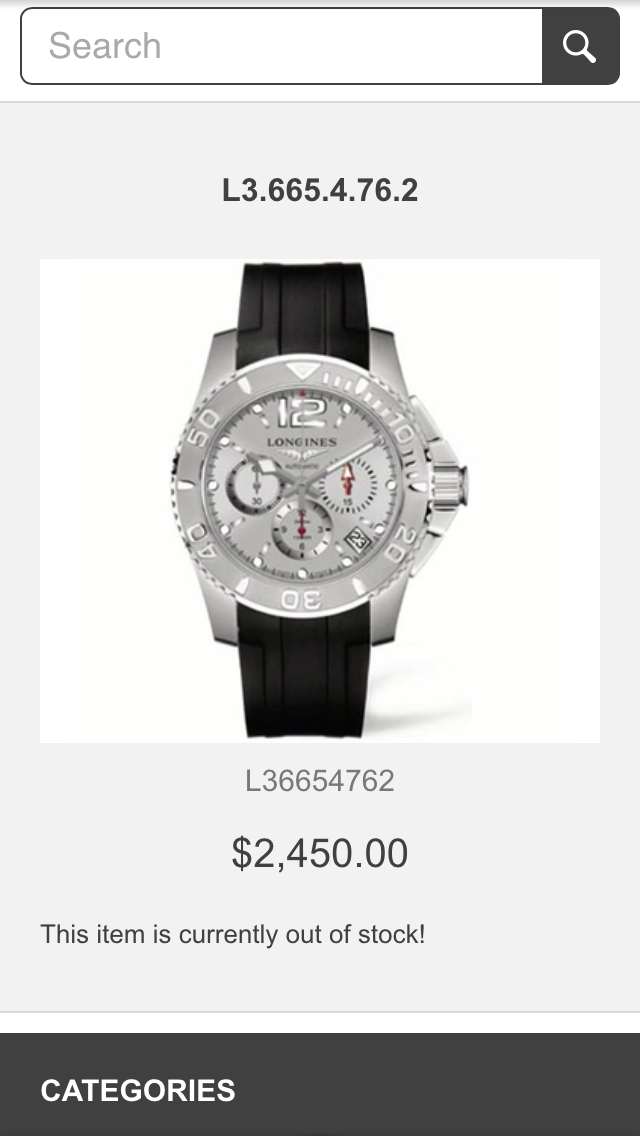Tap the Search input field
640x1136 pixels.
pos(282,46)
